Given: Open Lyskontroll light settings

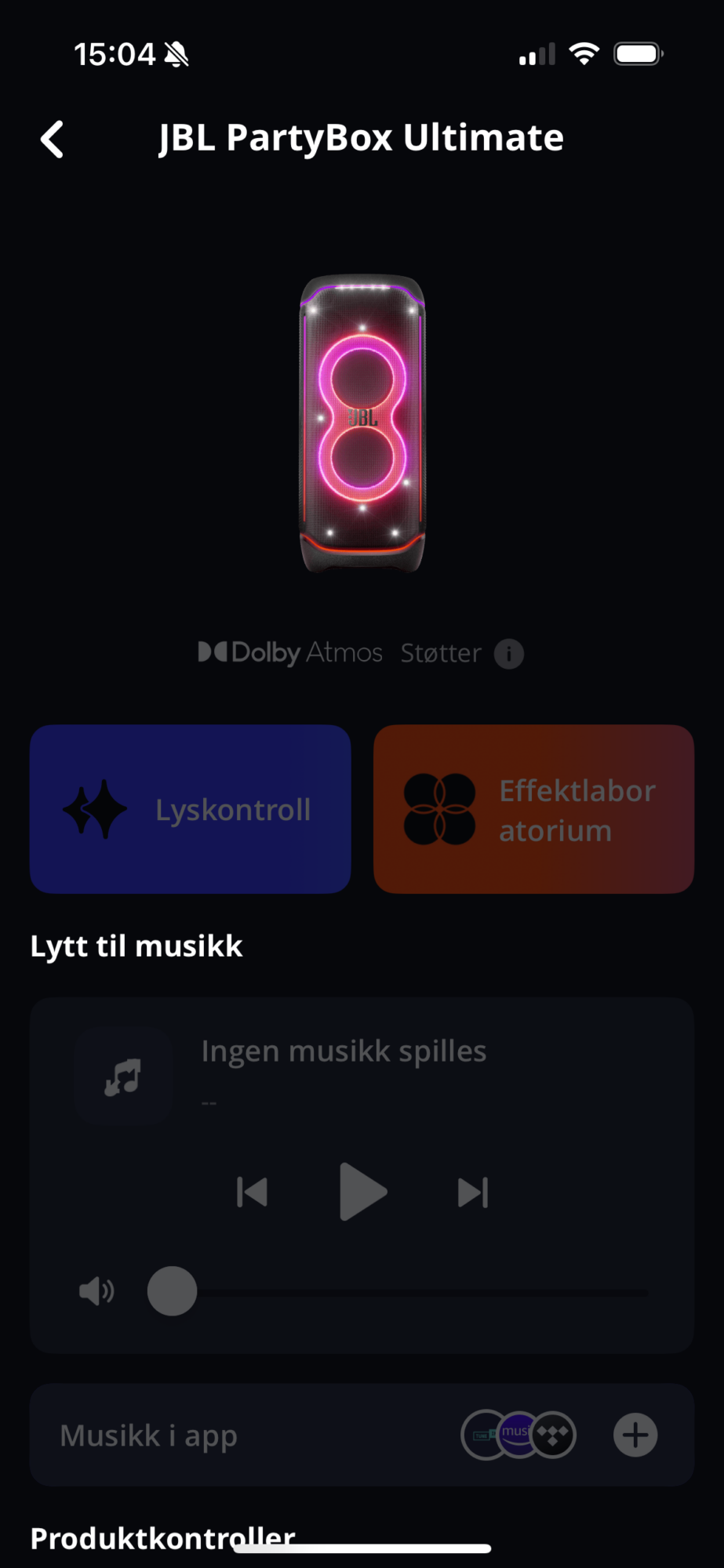Looking at the screenshot, I should click(x=190, y=809).
